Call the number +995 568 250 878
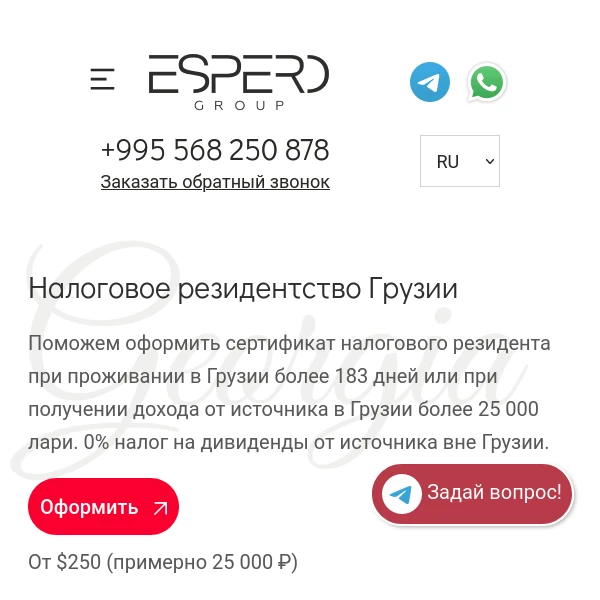 [215, 150]
